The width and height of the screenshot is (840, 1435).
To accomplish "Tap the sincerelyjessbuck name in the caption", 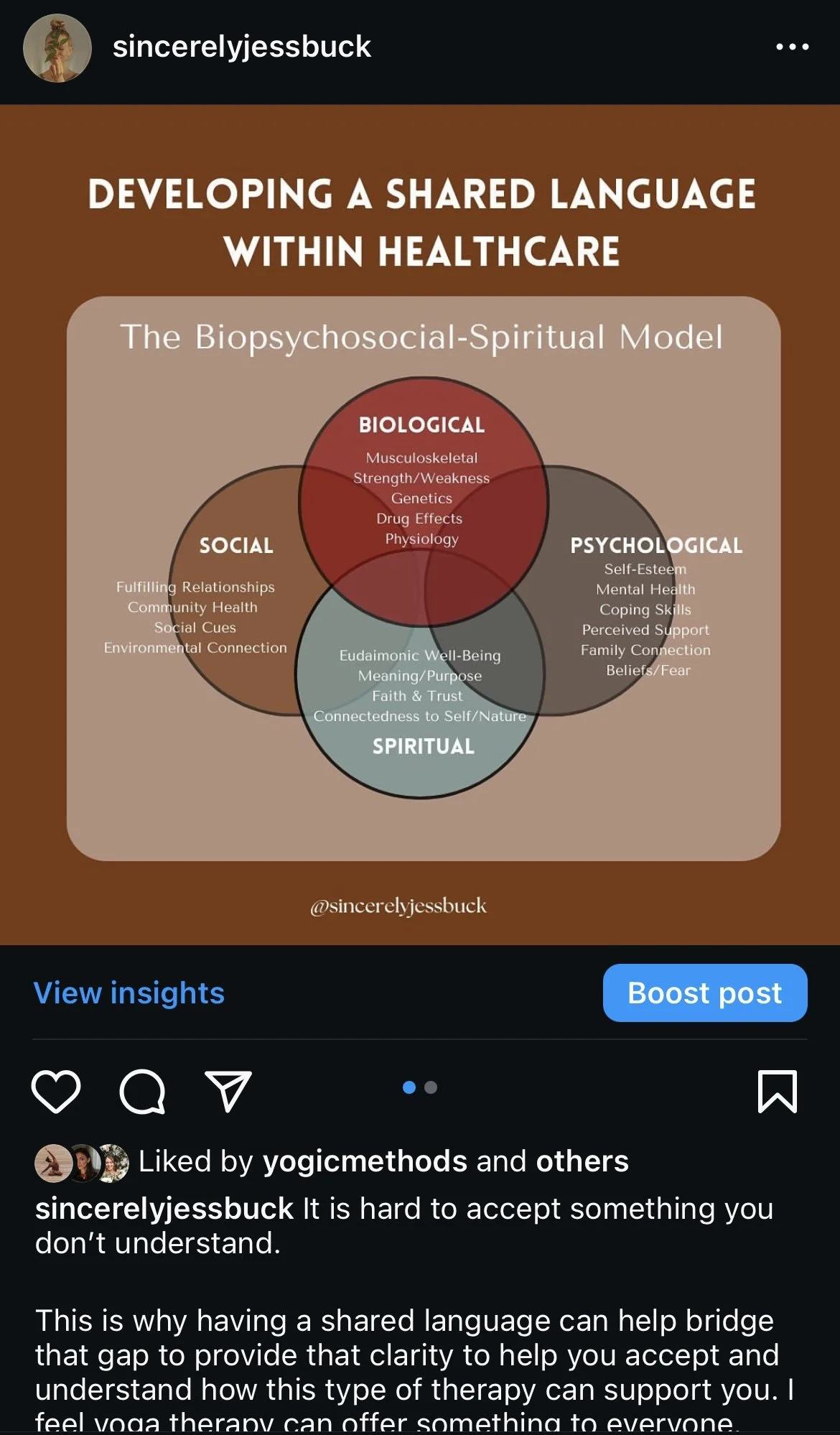I will (x=164, y=1209).
